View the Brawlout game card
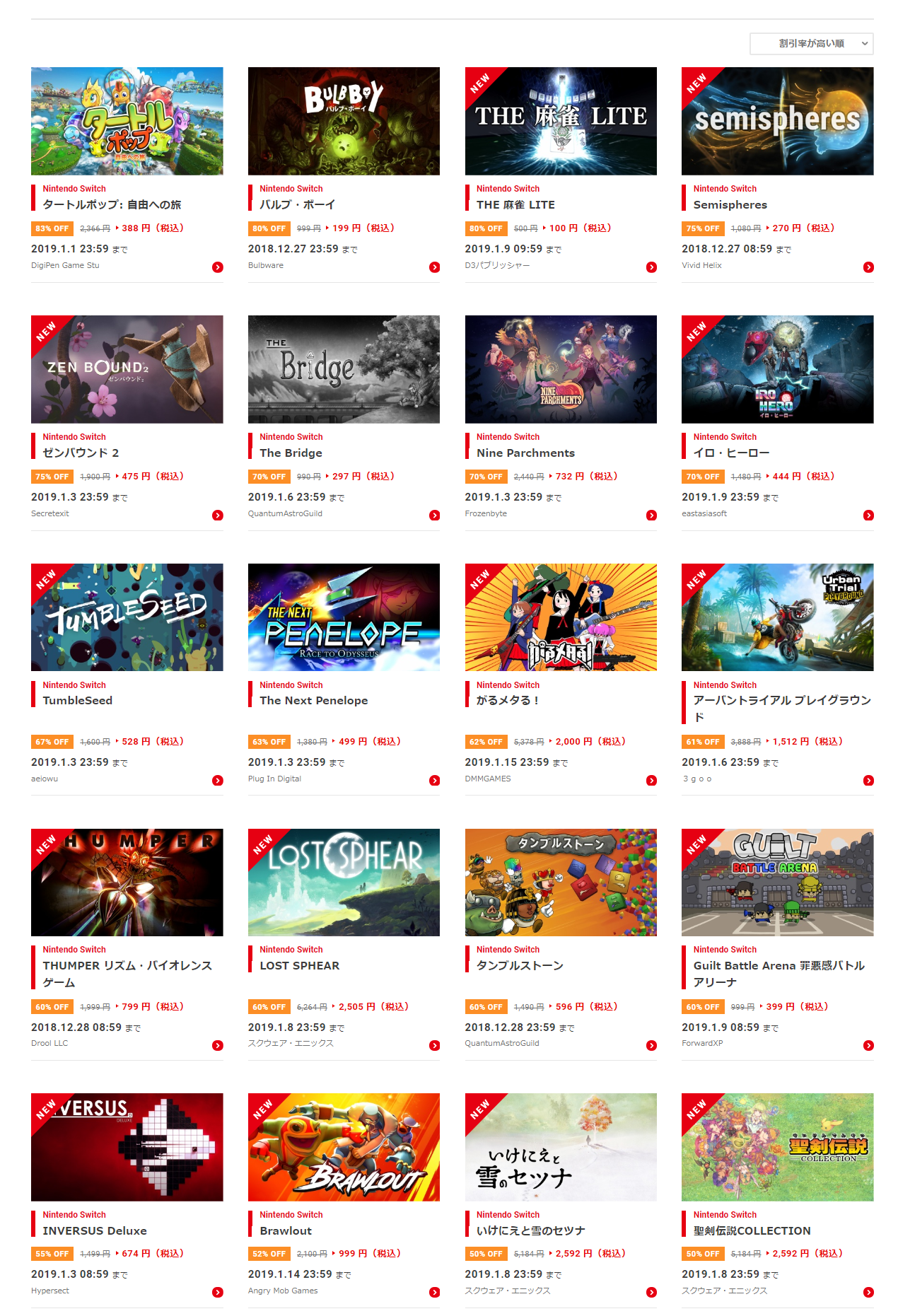This screenshot has height=1316, width=898. coord(344,1147)
